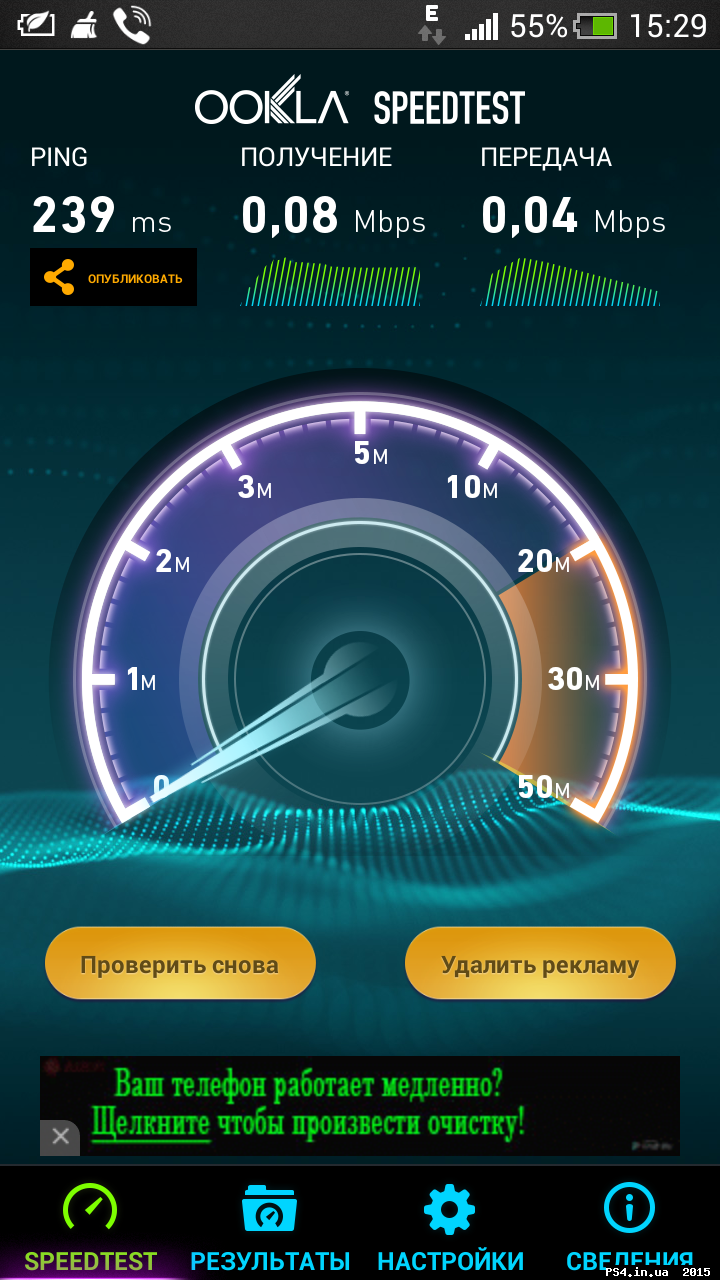Open the phone cleanup ad link
This screenshot has width=720, height=1280.
point(360,1100)
